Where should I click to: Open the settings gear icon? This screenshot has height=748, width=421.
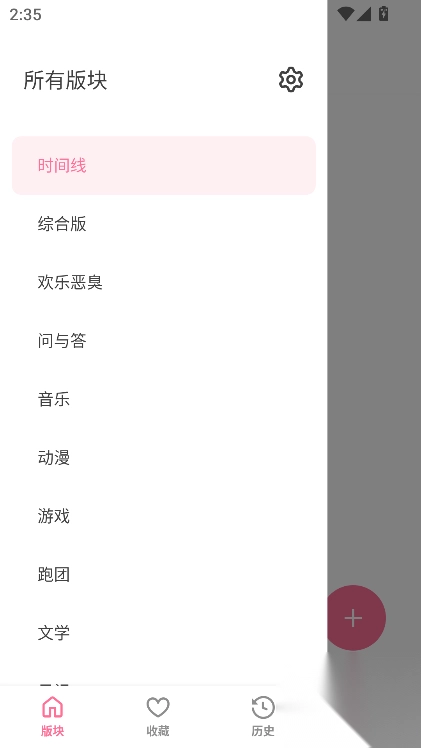point(291,80)
